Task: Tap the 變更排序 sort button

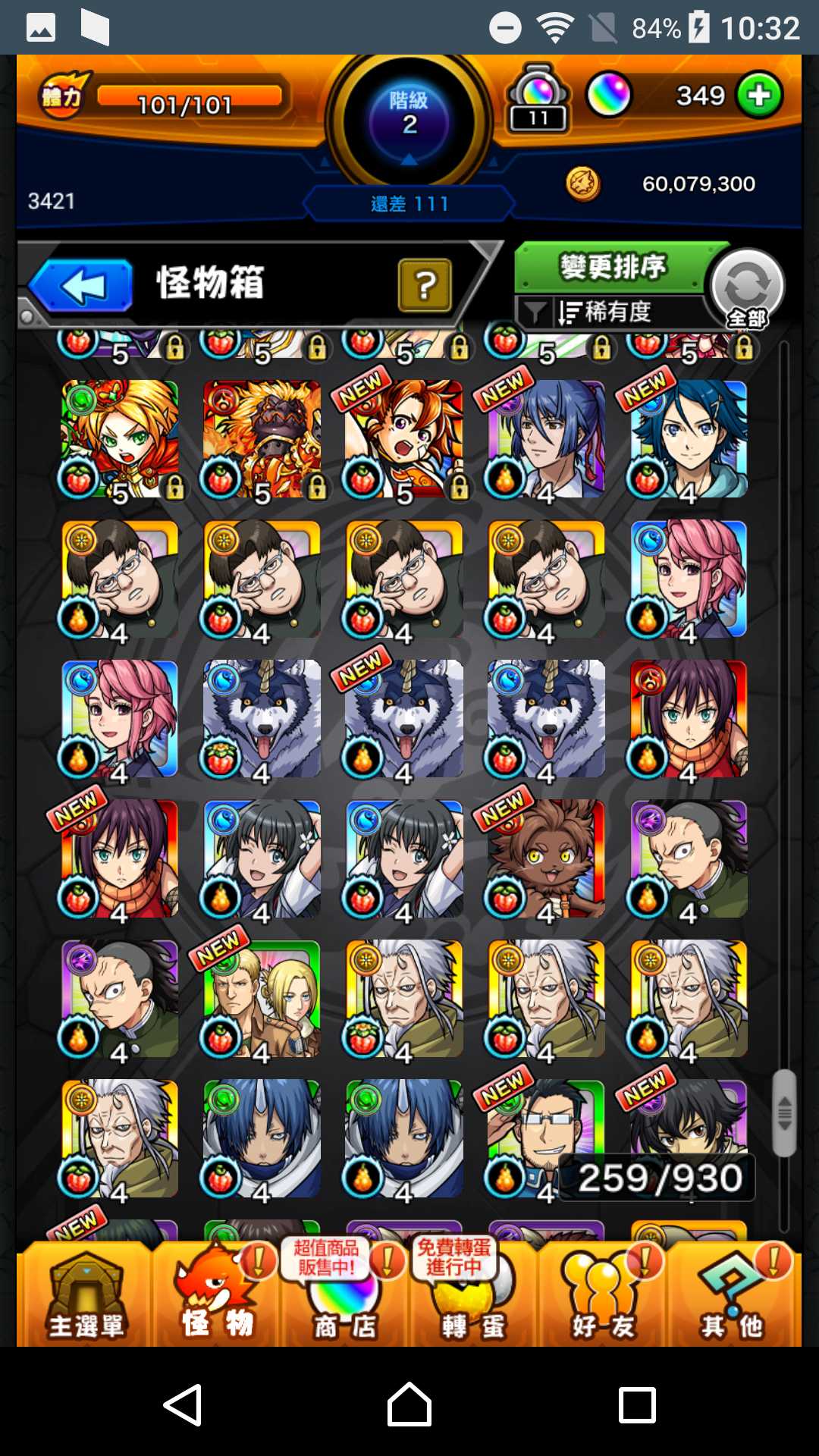Action: 612,267
